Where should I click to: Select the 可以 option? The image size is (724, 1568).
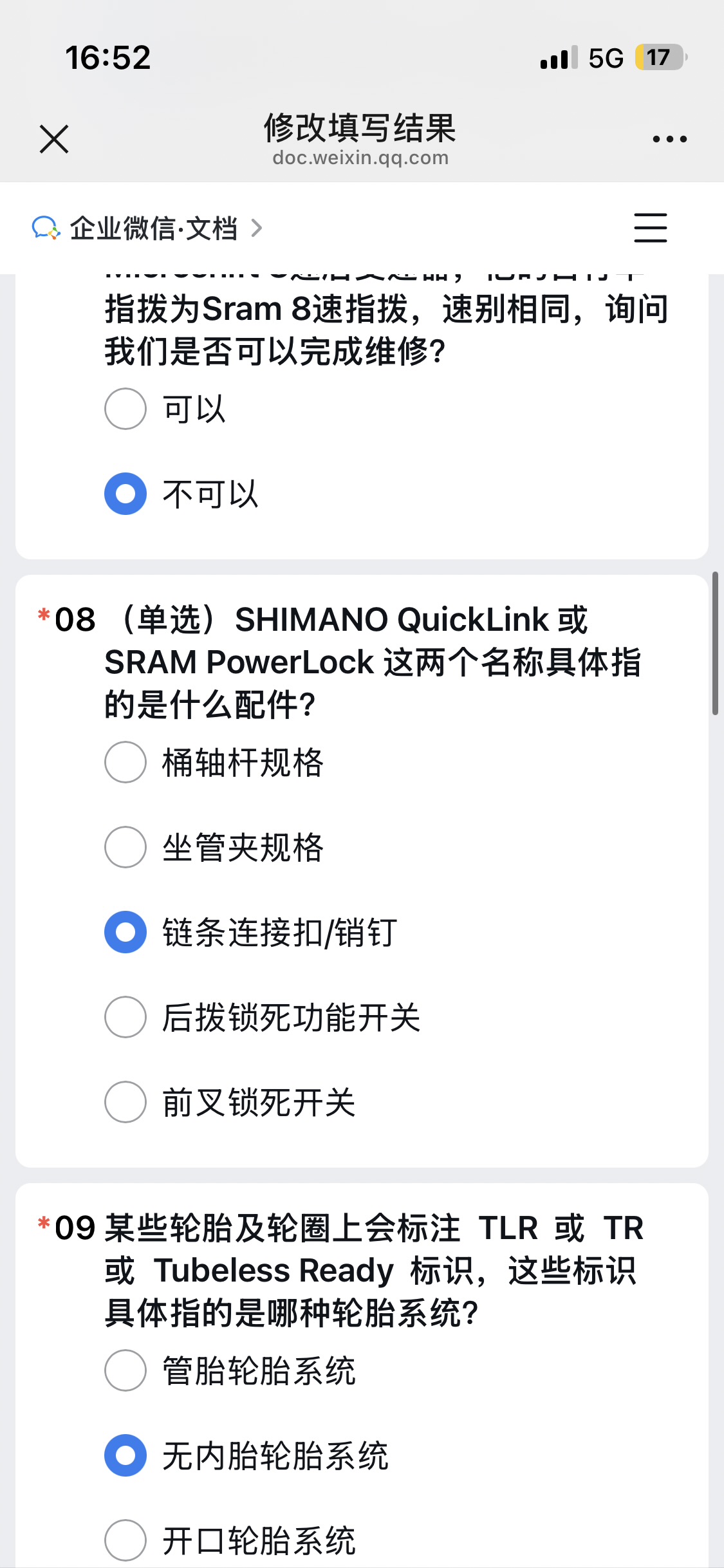(125, 409)
